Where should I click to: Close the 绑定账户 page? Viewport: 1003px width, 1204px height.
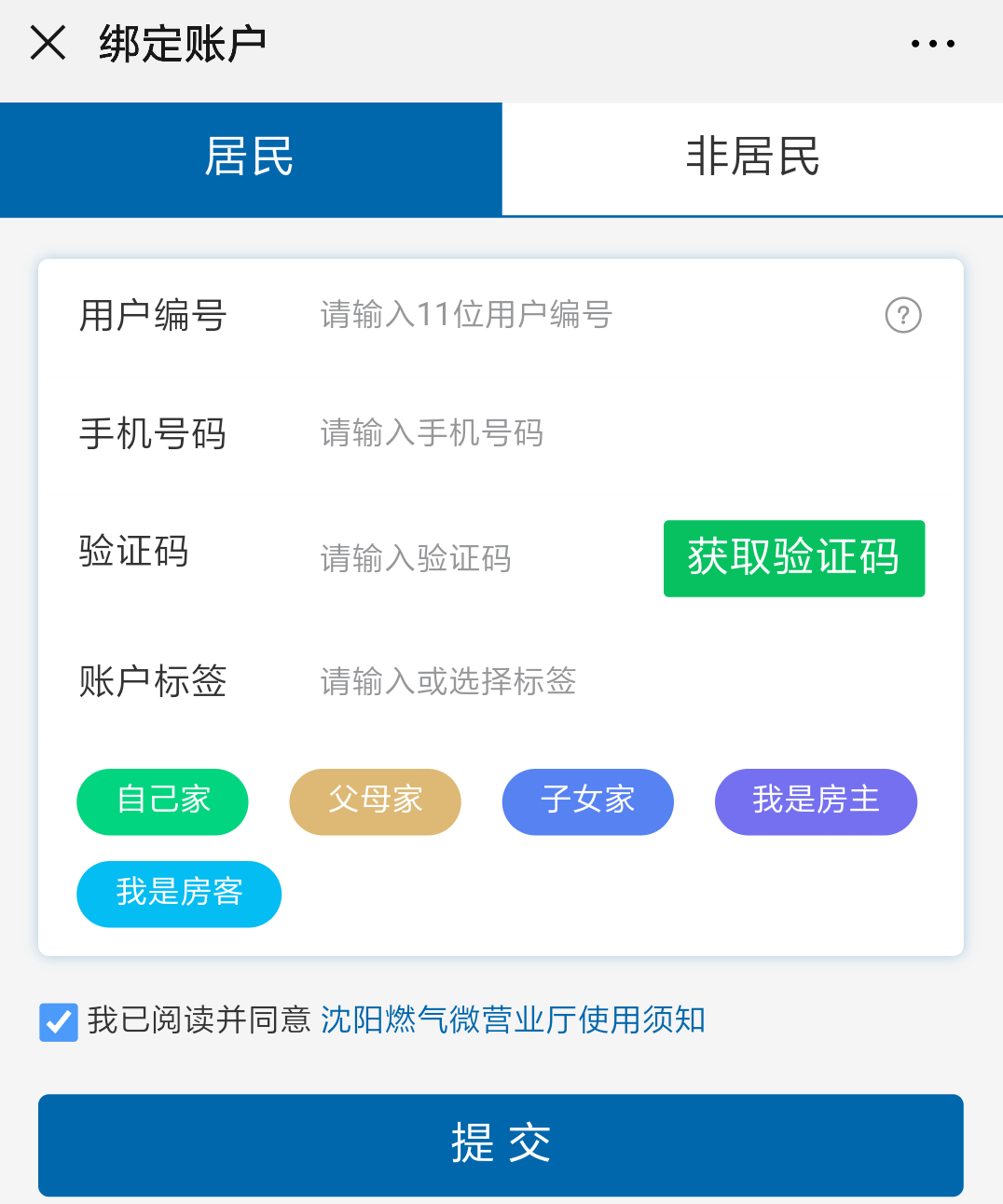[48, 43]
